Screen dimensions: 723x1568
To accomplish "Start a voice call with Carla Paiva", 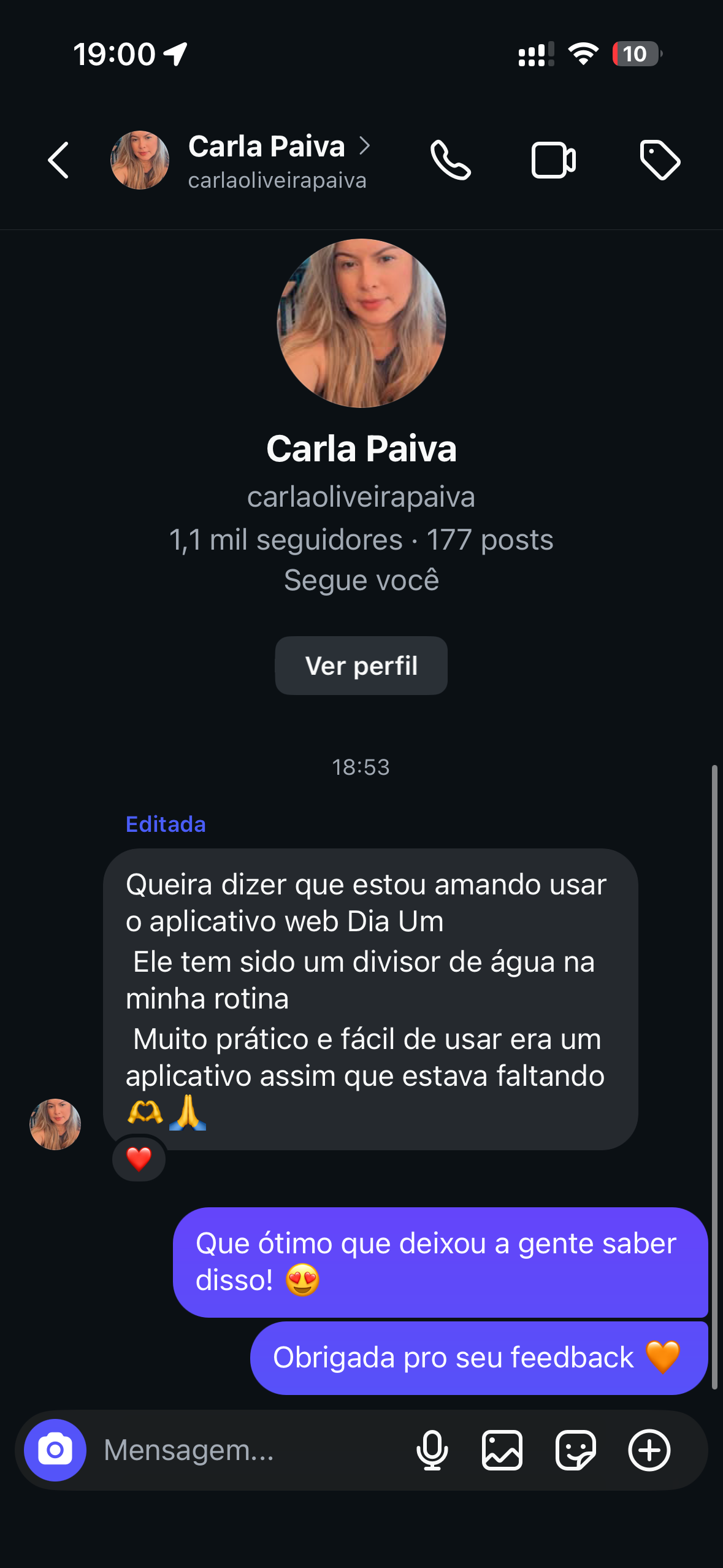I will click(451, 161).
